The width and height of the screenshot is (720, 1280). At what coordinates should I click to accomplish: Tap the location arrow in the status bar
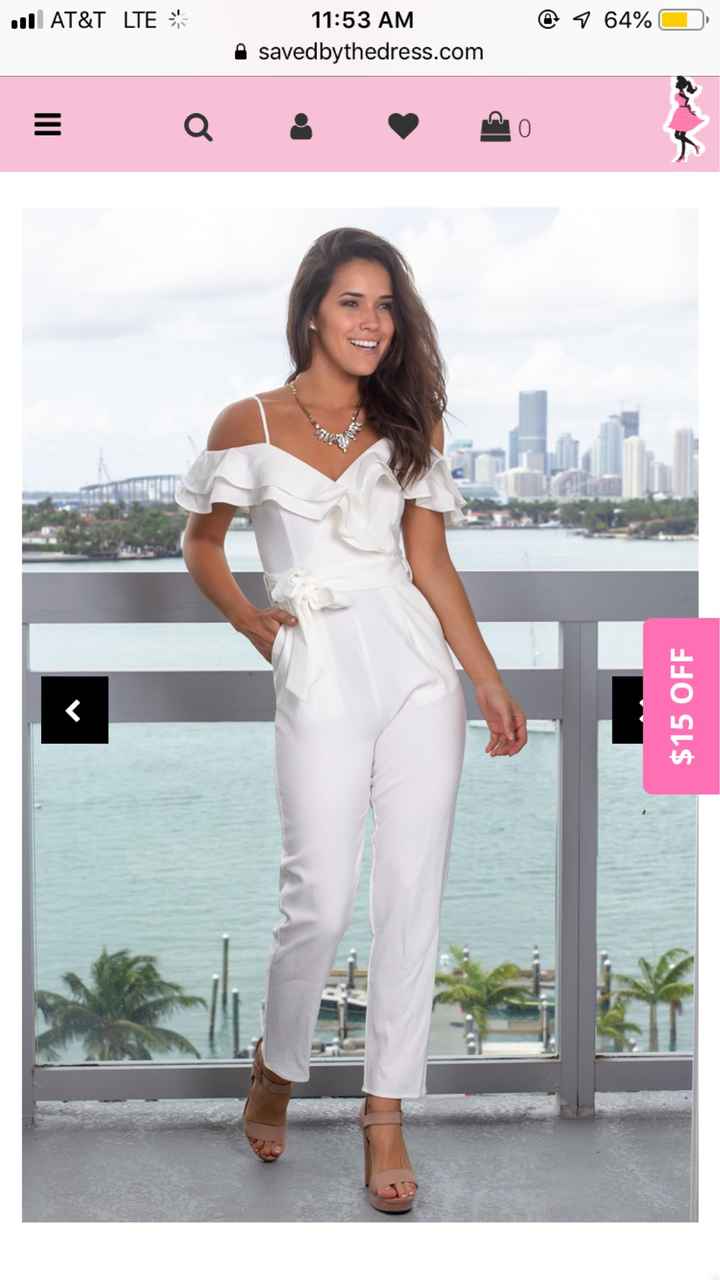tap(583, 19)
